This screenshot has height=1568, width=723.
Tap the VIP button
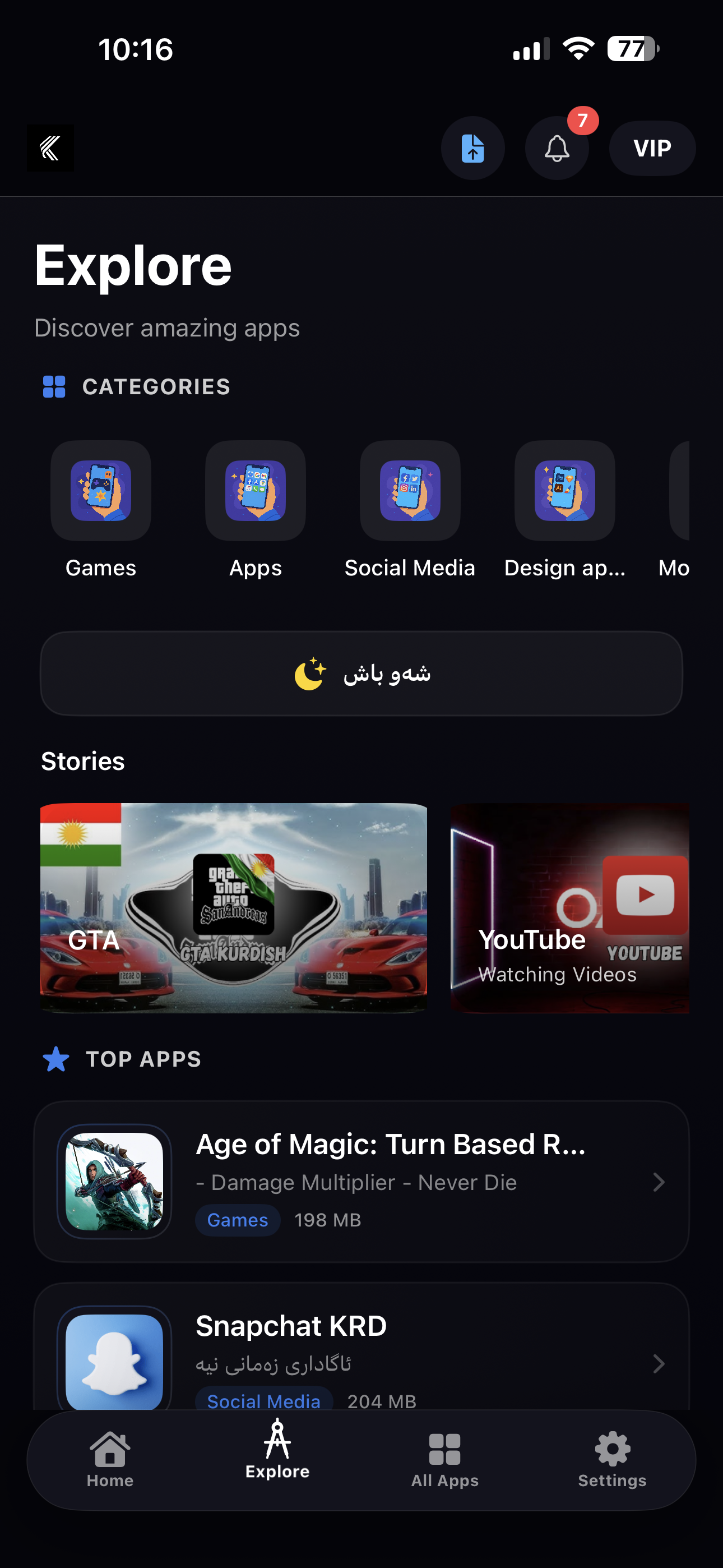pos(652,148)
